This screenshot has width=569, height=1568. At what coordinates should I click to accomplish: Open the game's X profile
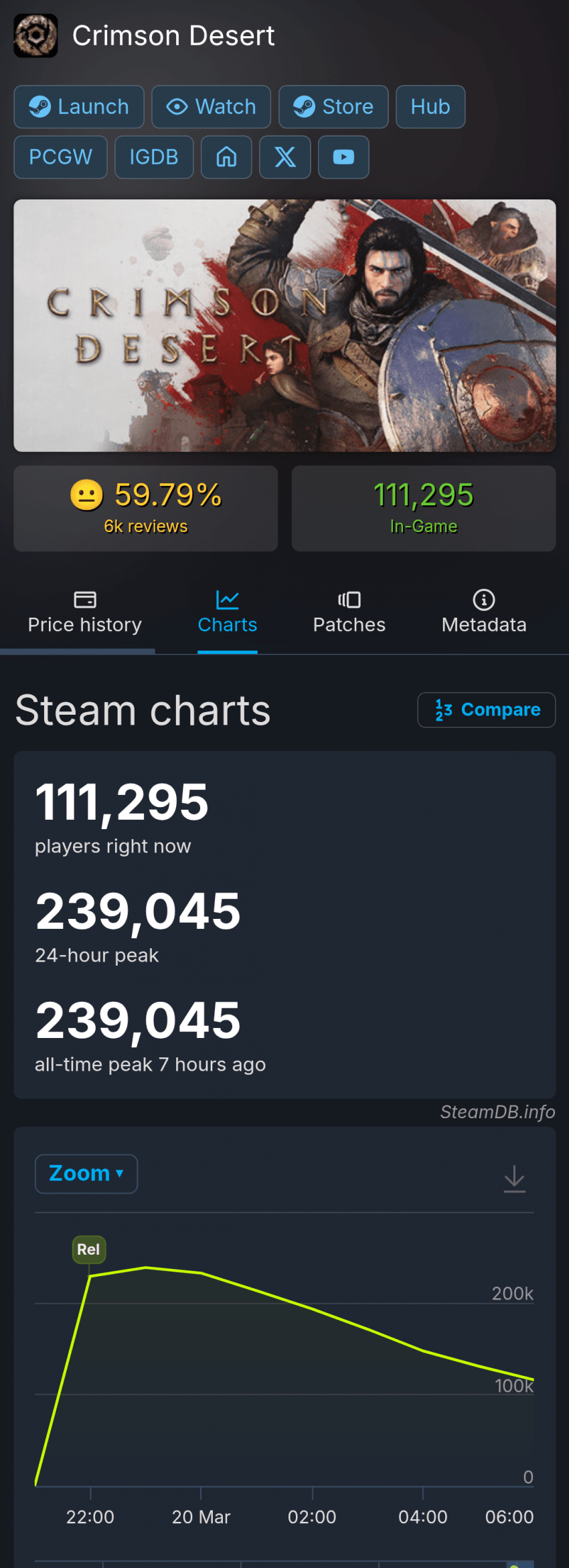point(285,157)
